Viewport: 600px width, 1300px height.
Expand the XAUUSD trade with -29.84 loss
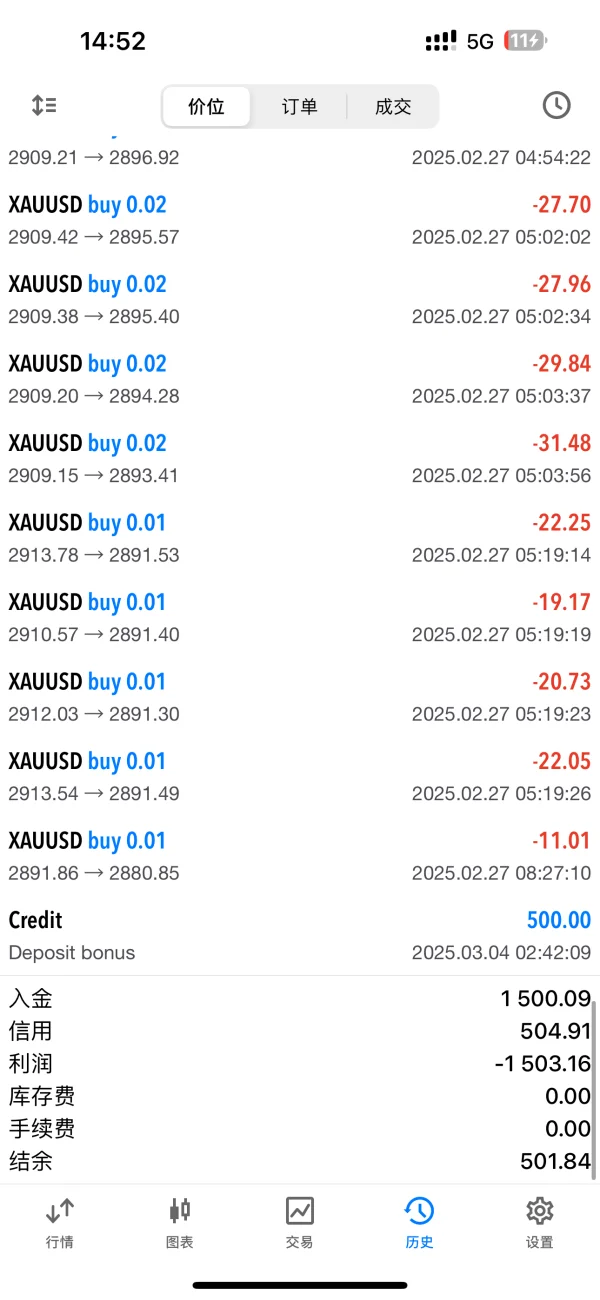tap(300, 379)
